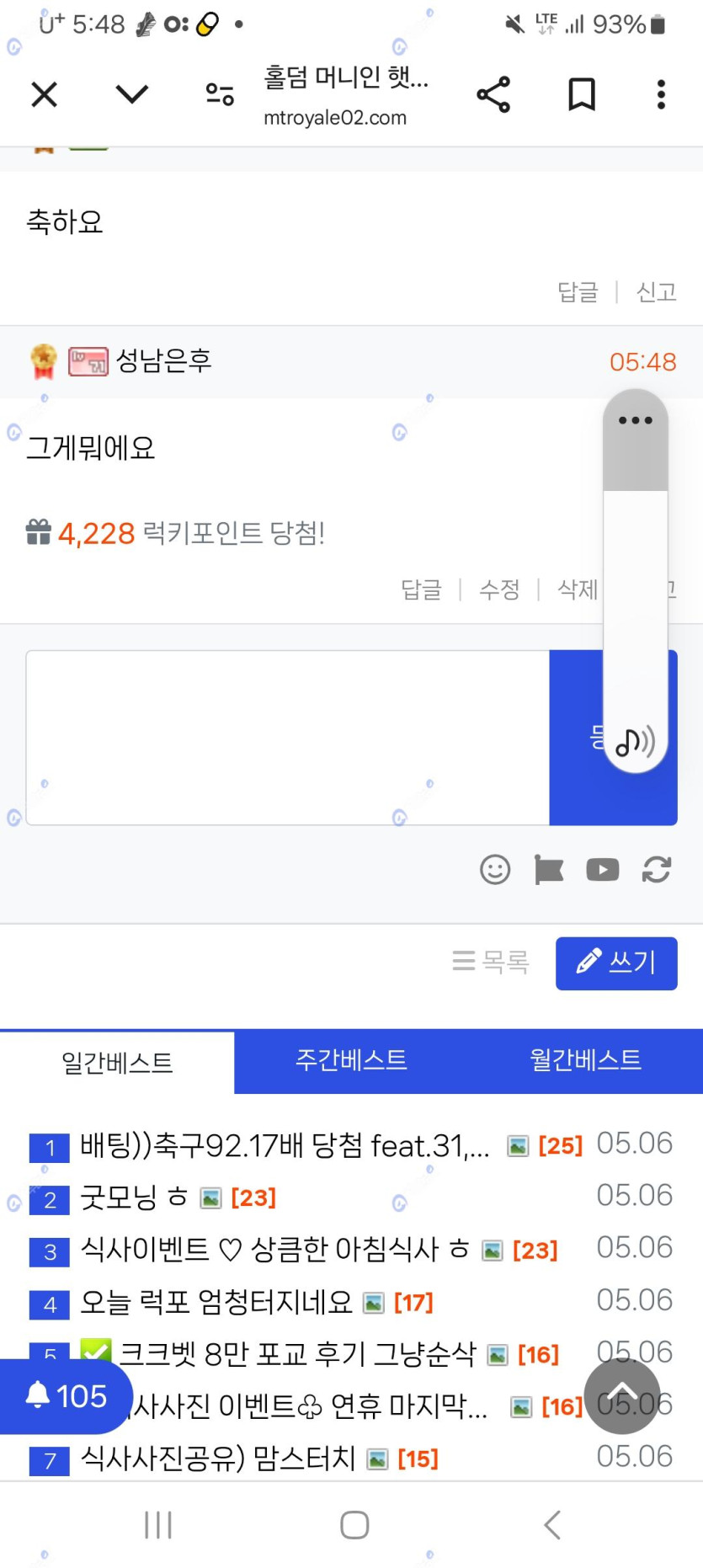Share this page
Viewport: 703px width, 1568px height.
[x=493, y=94]
